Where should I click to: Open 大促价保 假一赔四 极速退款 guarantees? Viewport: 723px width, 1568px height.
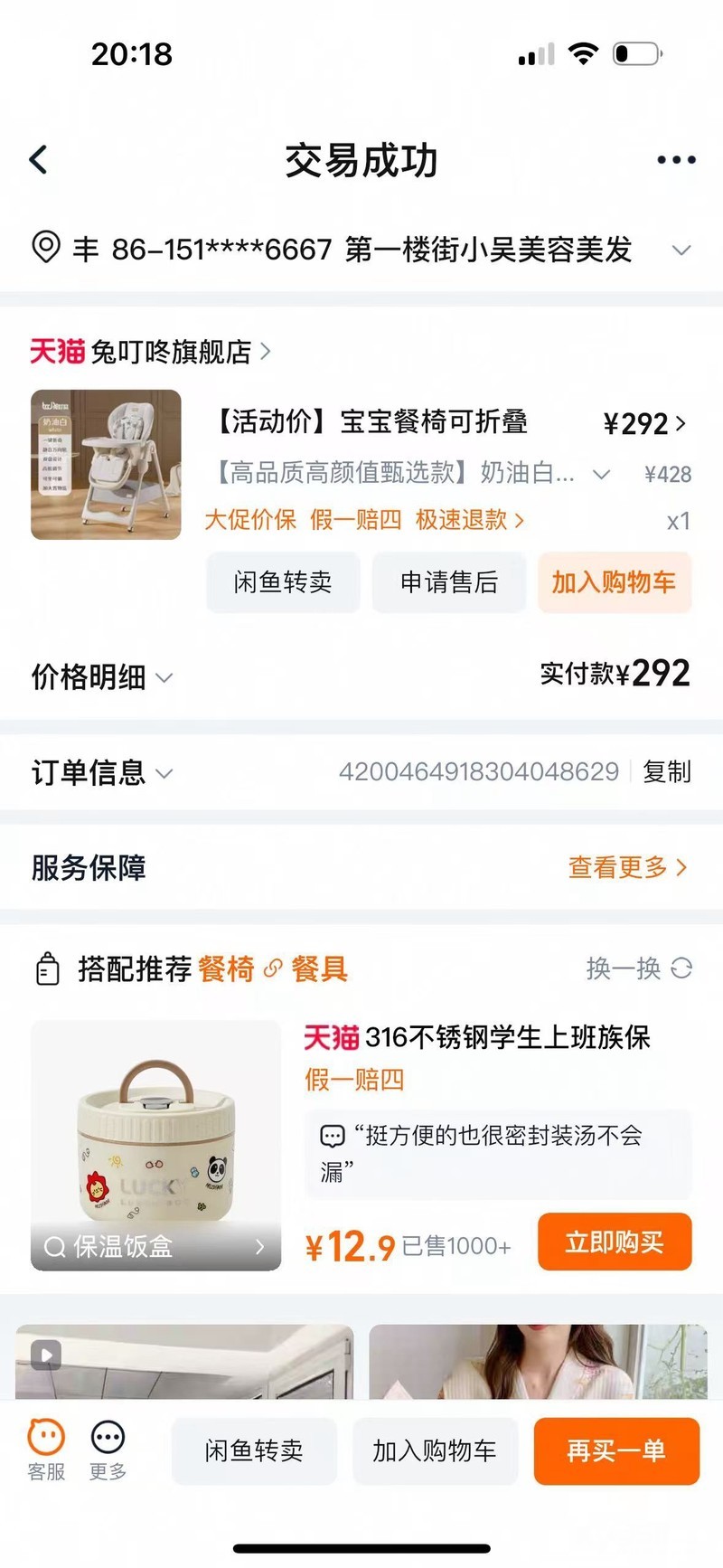click(x=363, y=520)
